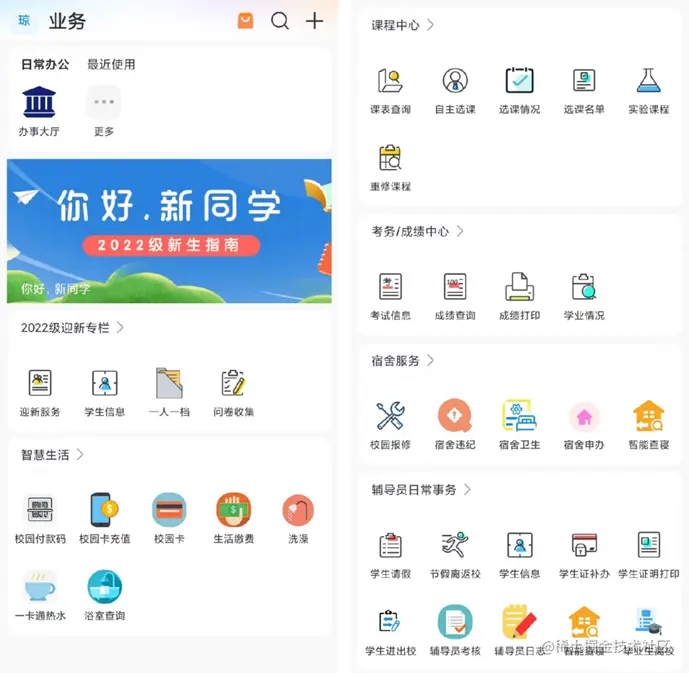Open 自主选课
Screen dimensions: 689x673
tap(455, 90)
